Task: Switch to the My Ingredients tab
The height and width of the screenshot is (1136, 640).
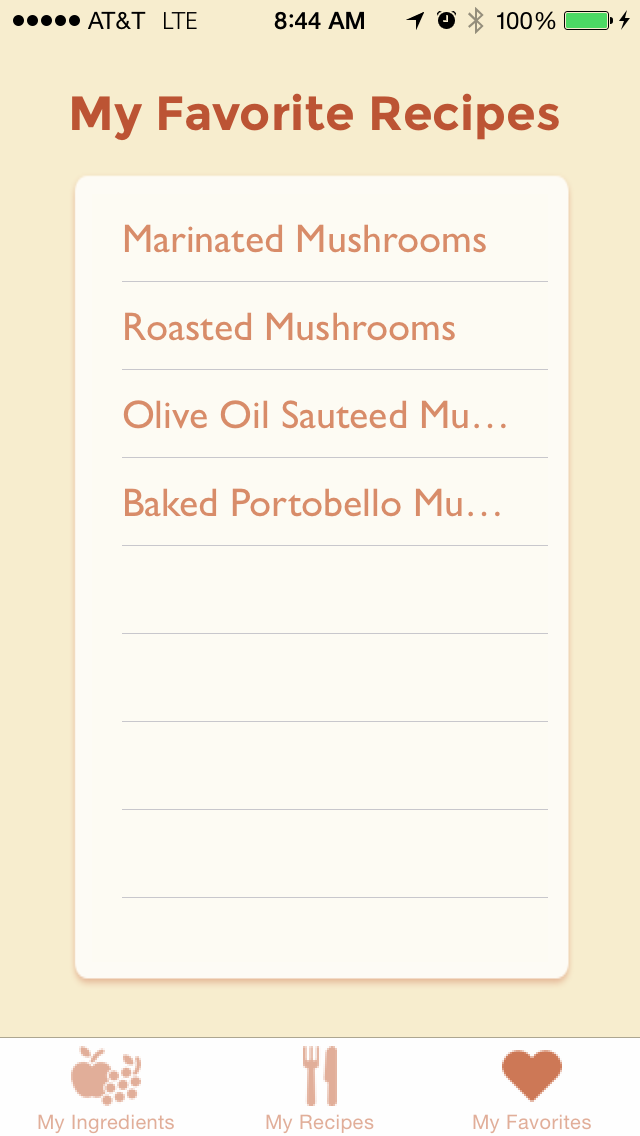Action: (106, 1088)
